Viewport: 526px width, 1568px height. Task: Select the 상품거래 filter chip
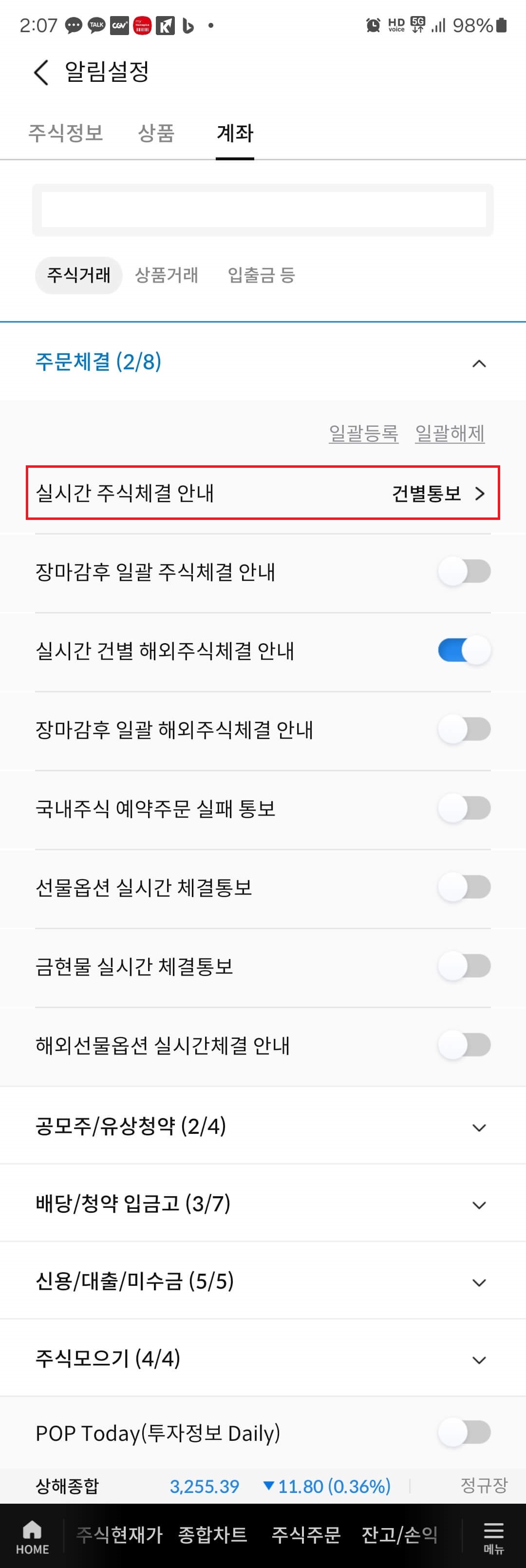[168, 275]
